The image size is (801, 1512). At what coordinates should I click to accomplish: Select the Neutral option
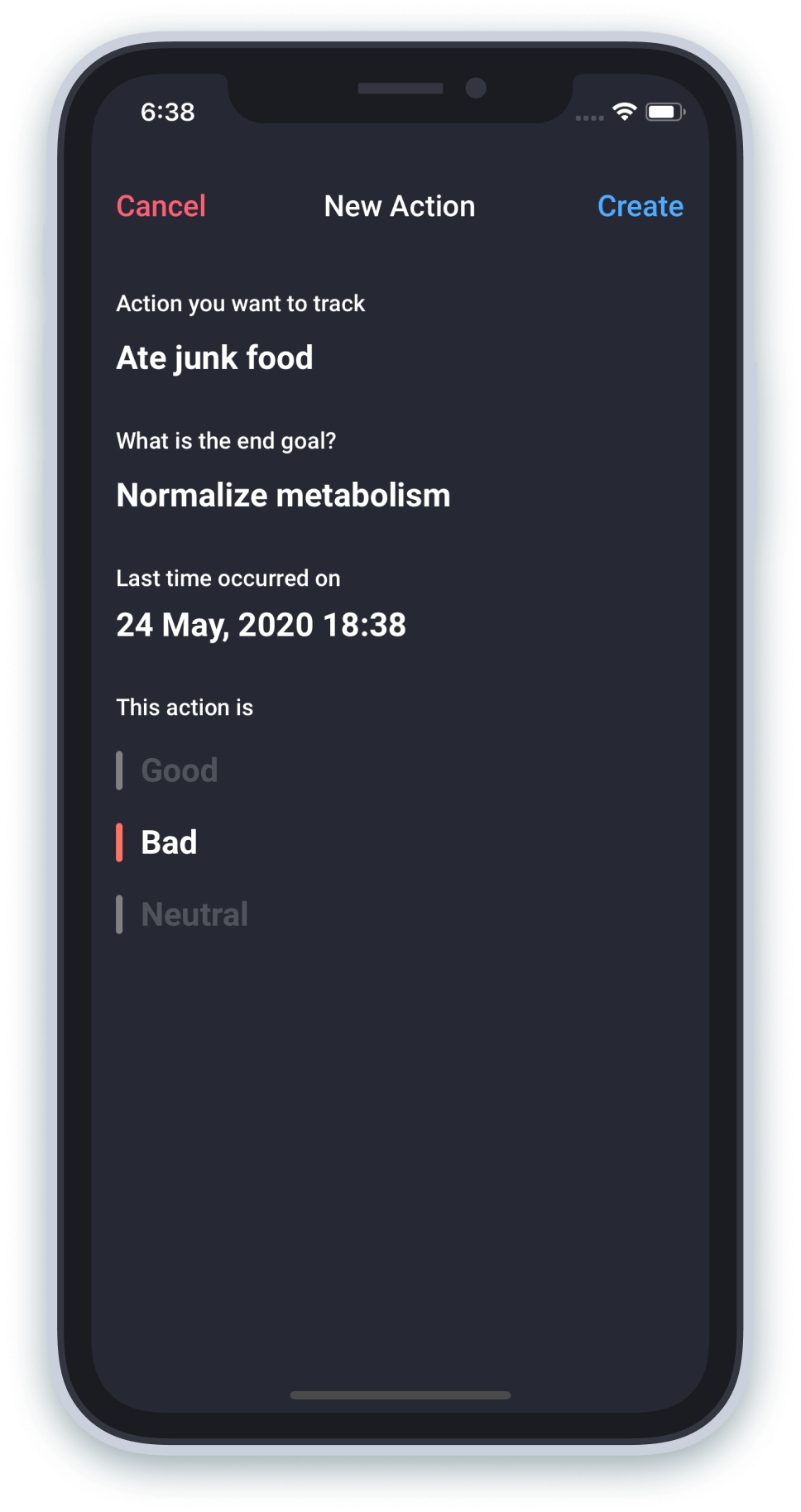[x=194, y=914]
